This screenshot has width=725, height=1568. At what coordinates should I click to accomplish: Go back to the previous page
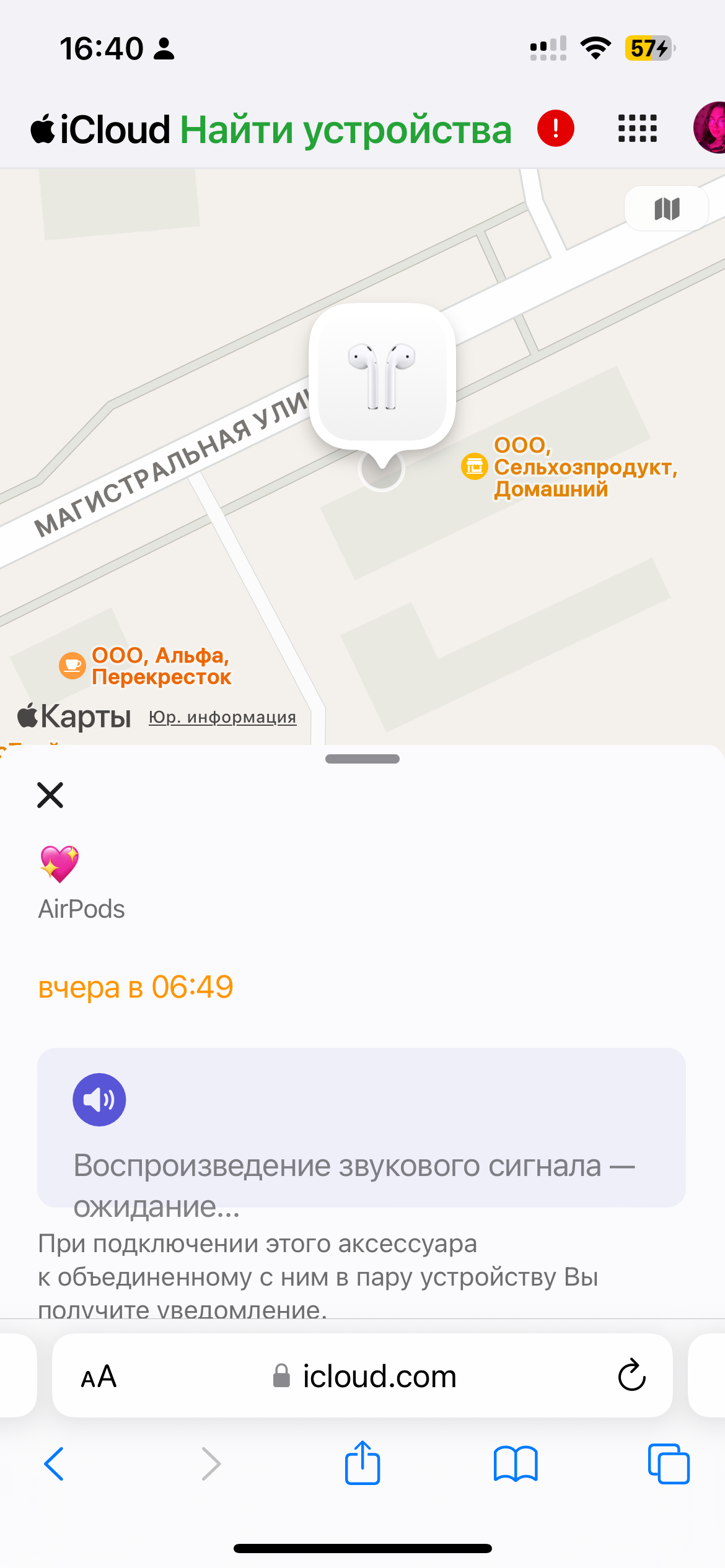click(55, 1464)
